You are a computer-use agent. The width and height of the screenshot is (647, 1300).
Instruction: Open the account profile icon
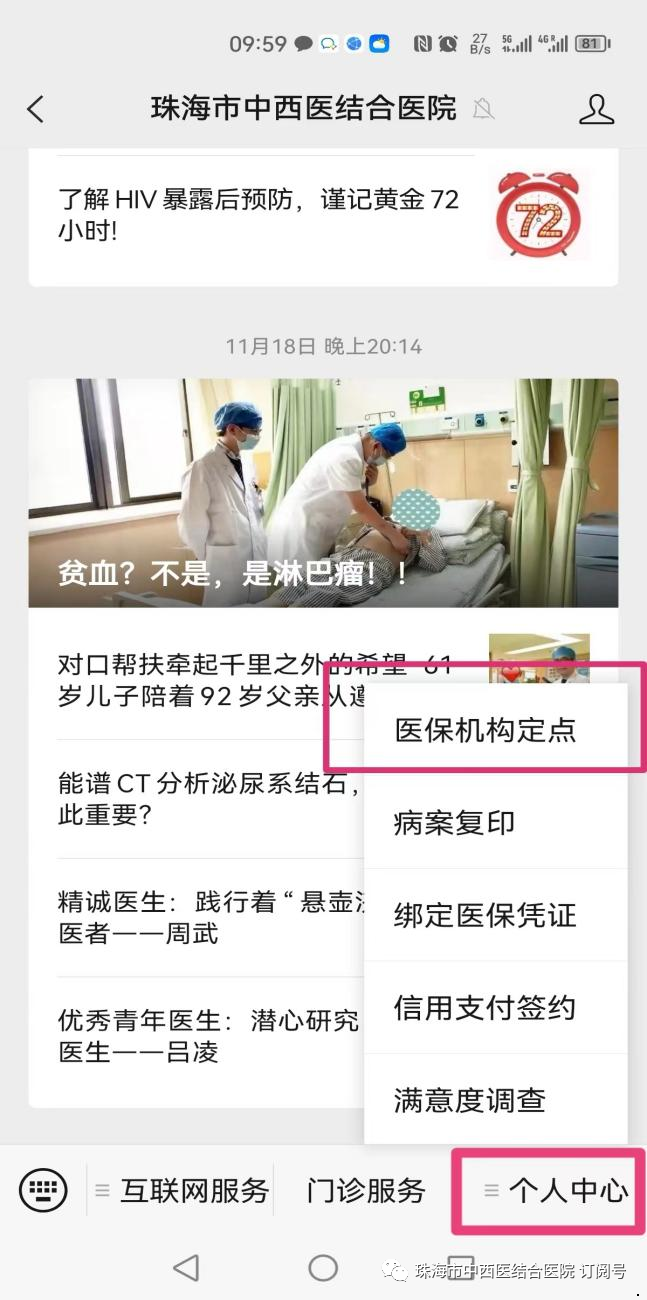596,109
